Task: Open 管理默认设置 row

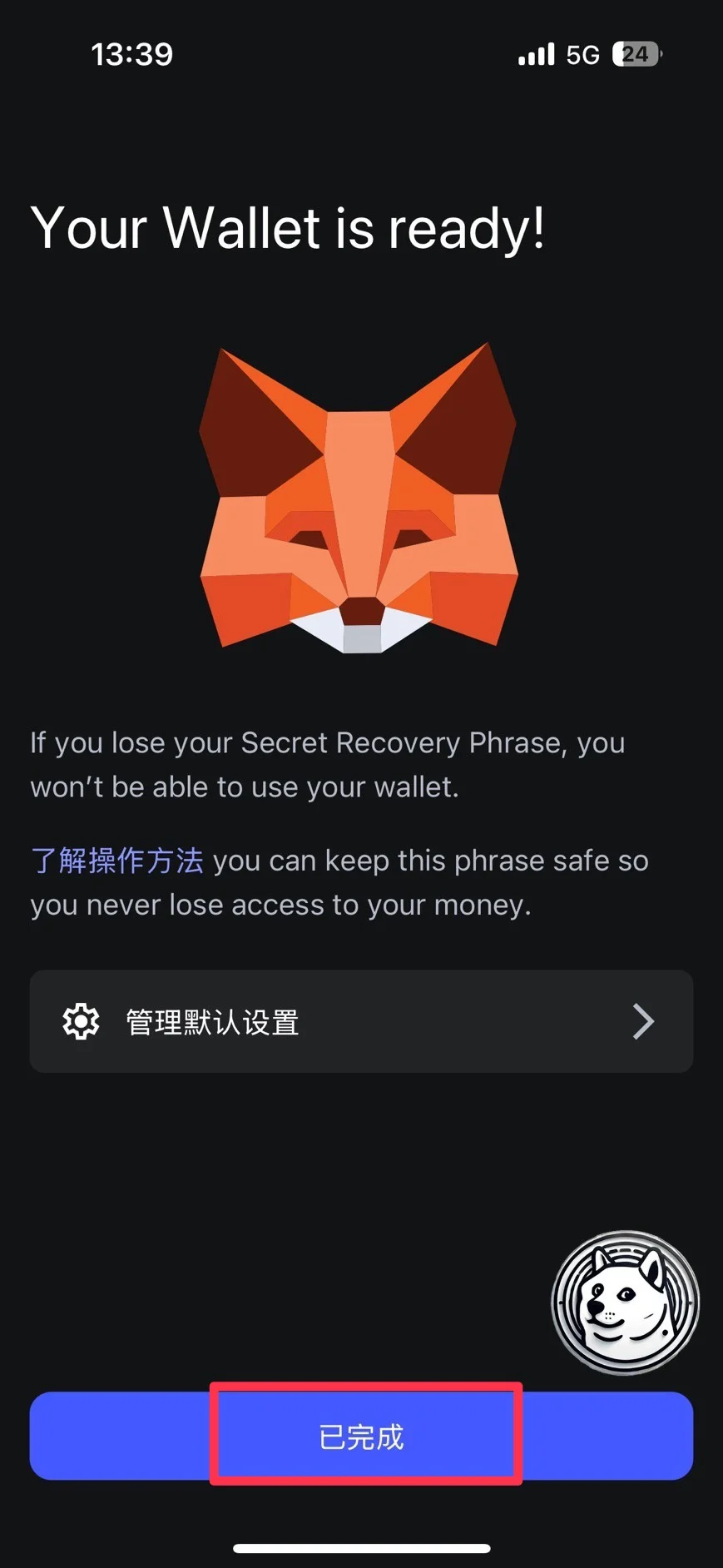Action: coord(361,1021)
